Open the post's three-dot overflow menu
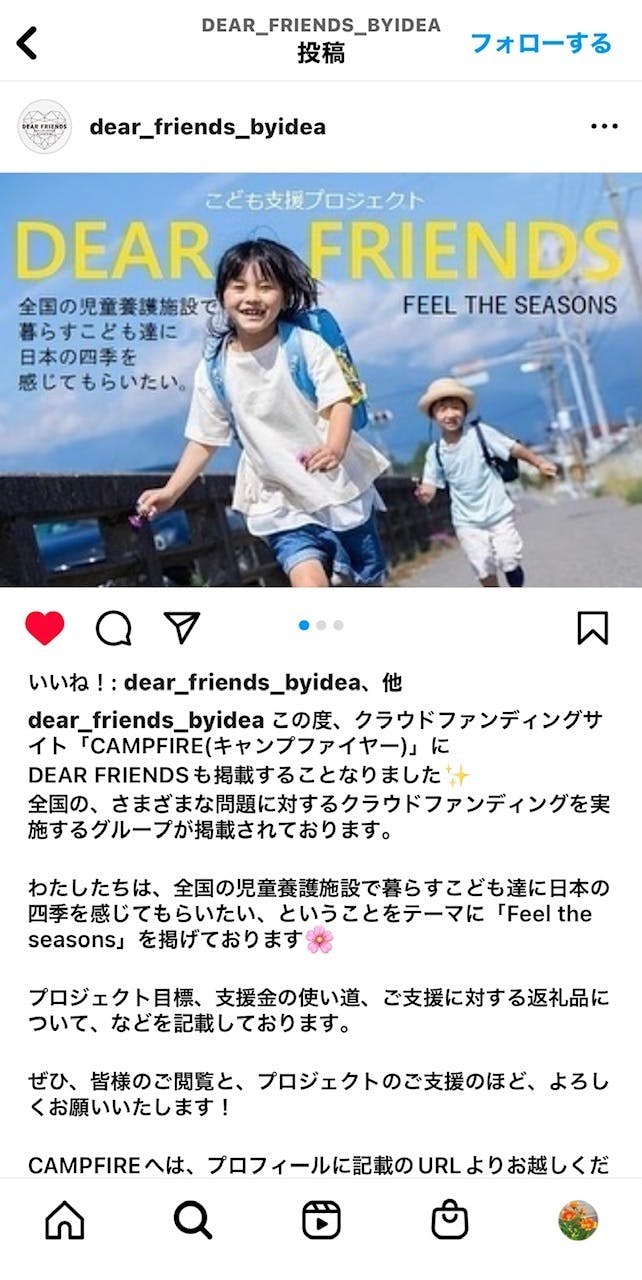Image resolution: width=642 pixels, height=1280 pixels. coord(605,127)
